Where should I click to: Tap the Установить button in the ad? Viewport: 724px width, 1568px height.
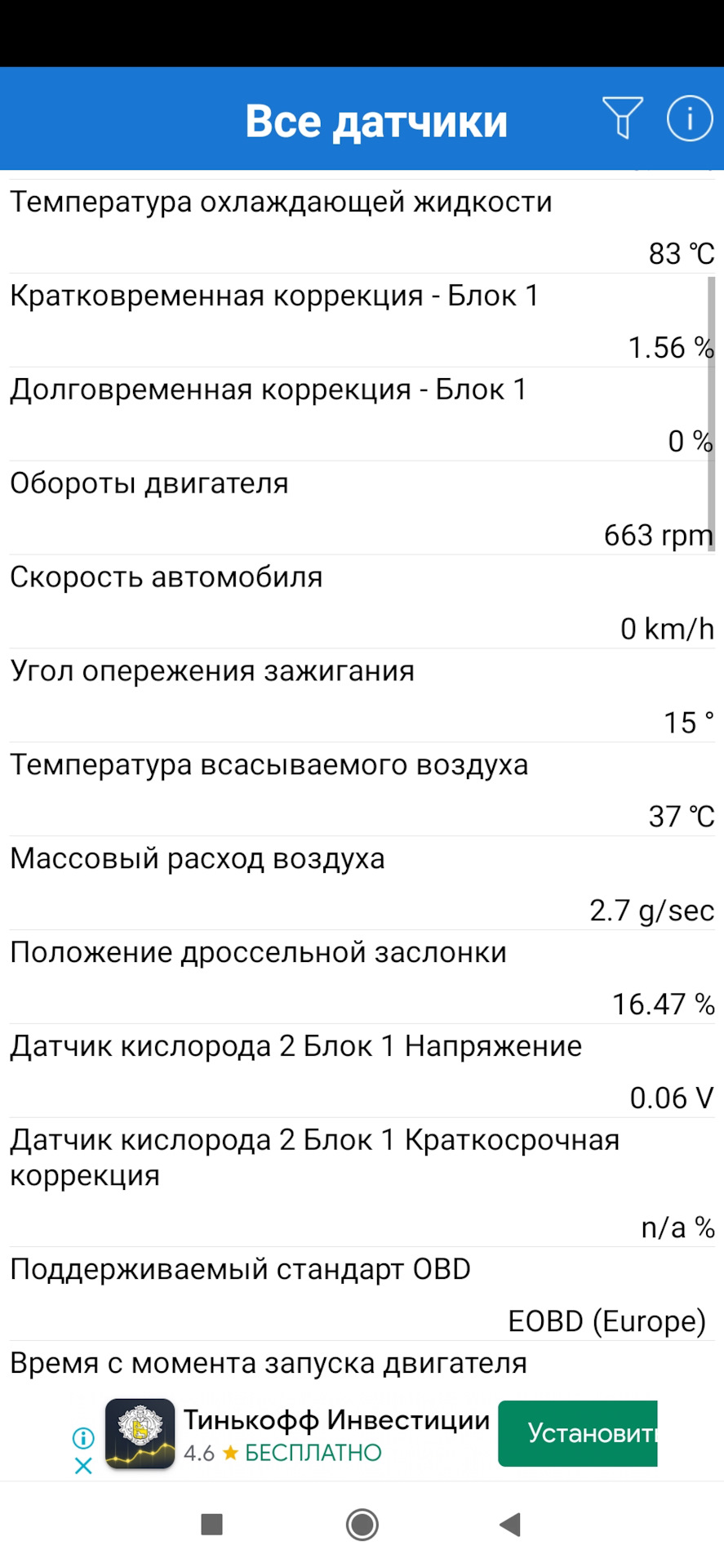pyautogui.click(x=578, y=1433)
